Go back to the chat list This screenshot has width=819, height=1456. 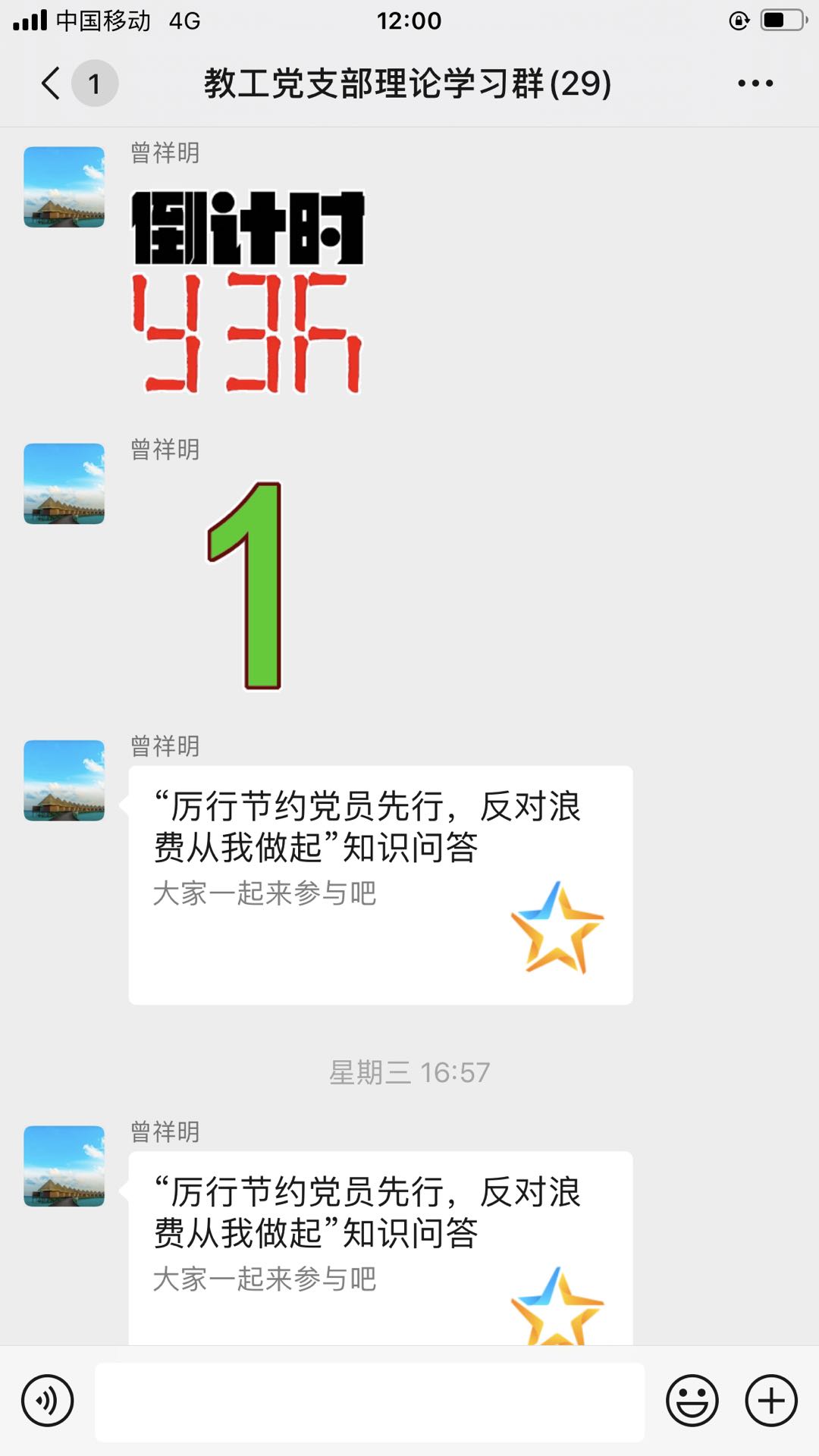(52, 83)
